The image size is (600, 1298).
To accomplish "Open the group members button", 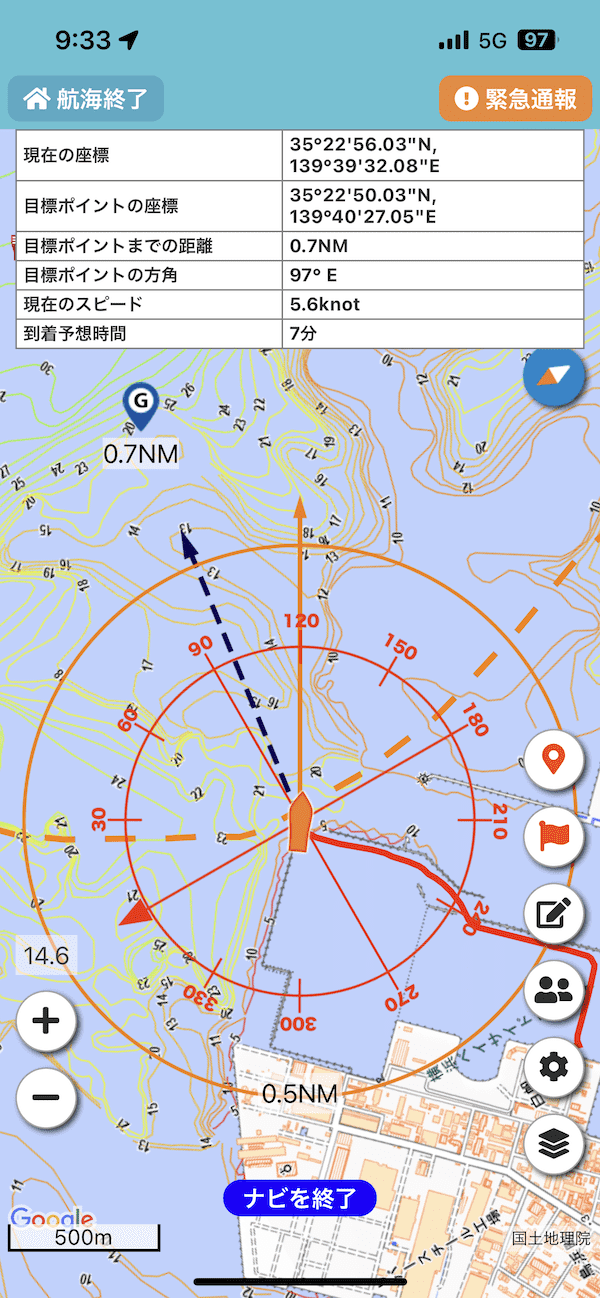I will click(x=553, y=990).
